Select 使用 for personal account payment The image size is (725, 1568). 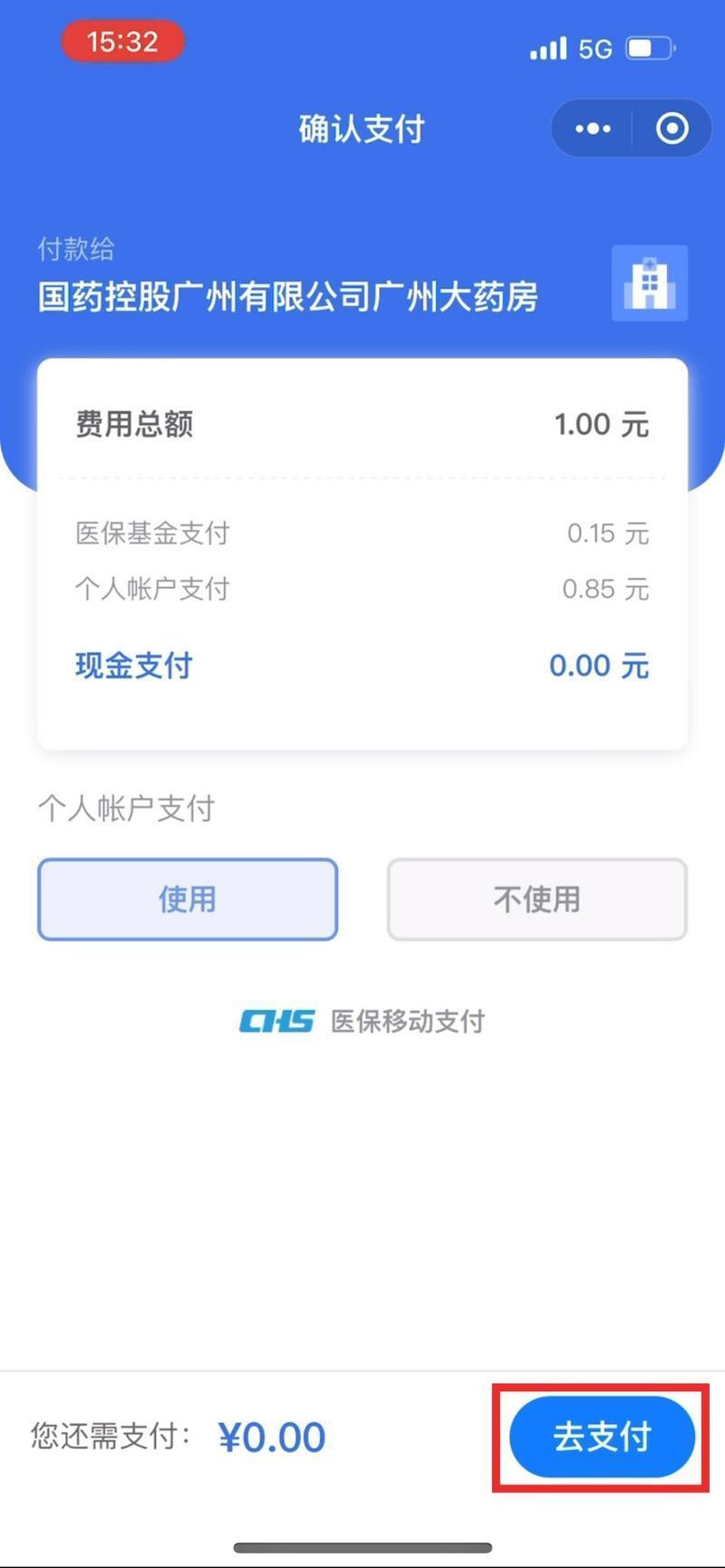click(188, 899)
